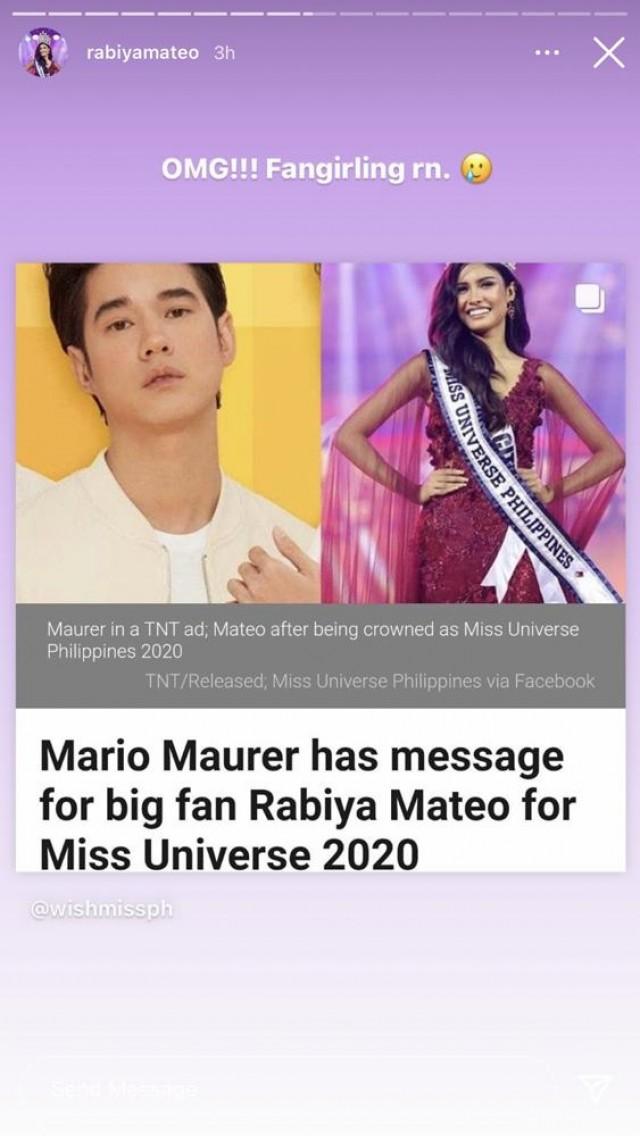This screenshot has height=1136, width=640.
Task: Open the story options menu
Action: pos(547,52)
